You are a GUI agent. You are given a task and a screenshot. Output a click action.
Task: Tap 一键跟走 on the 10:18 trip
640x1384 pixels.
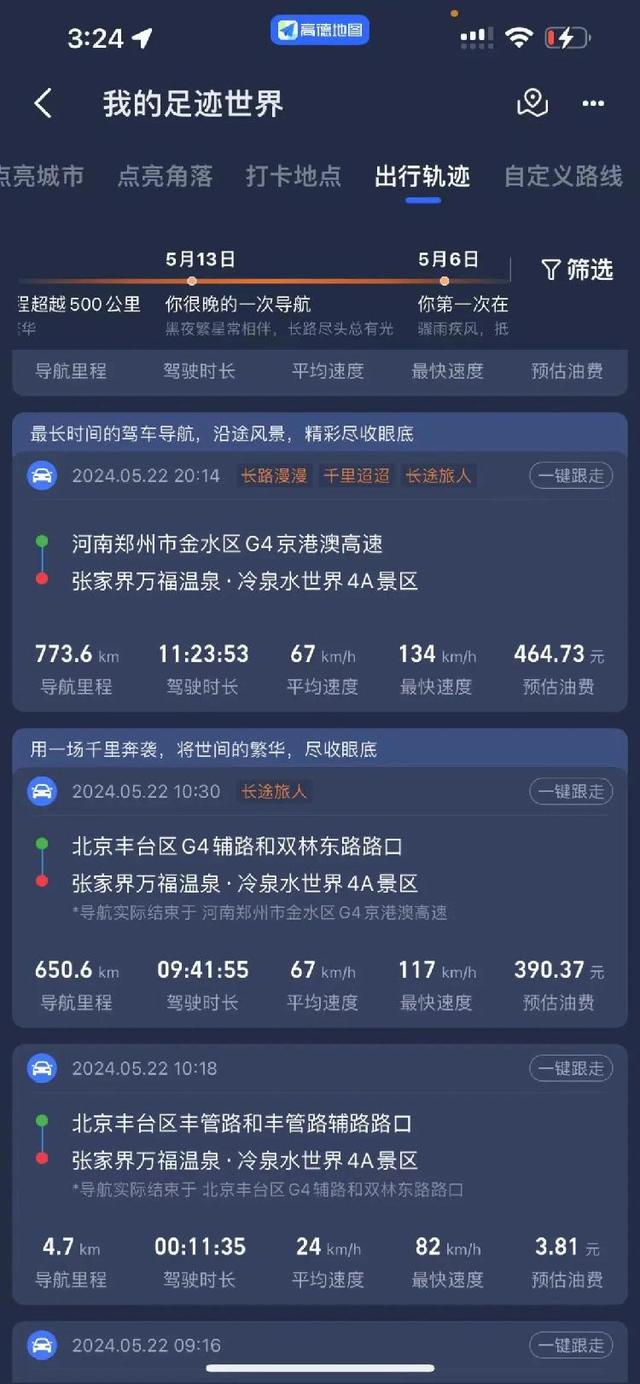[571, 1068]
